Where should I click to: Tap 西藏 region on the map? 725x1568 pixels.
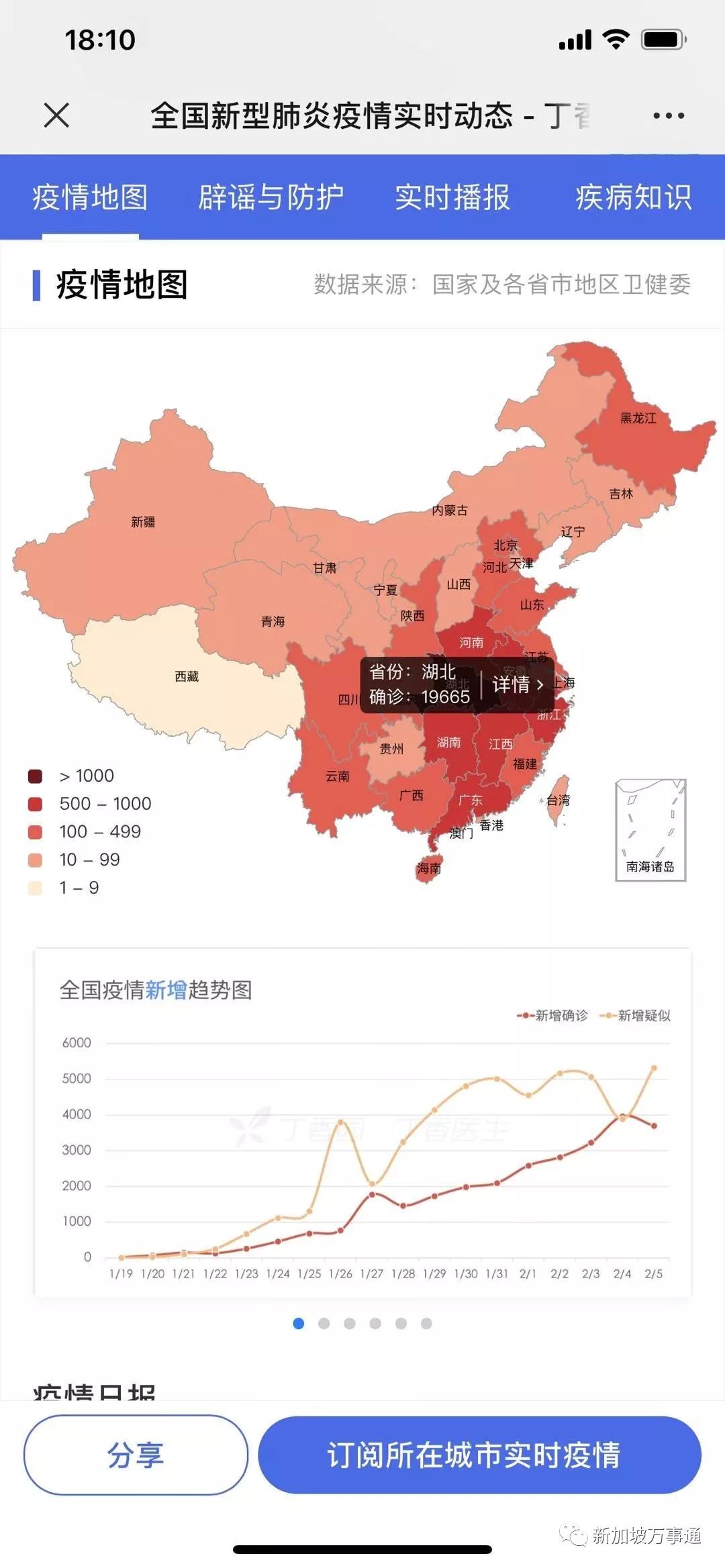coord(187,676)
